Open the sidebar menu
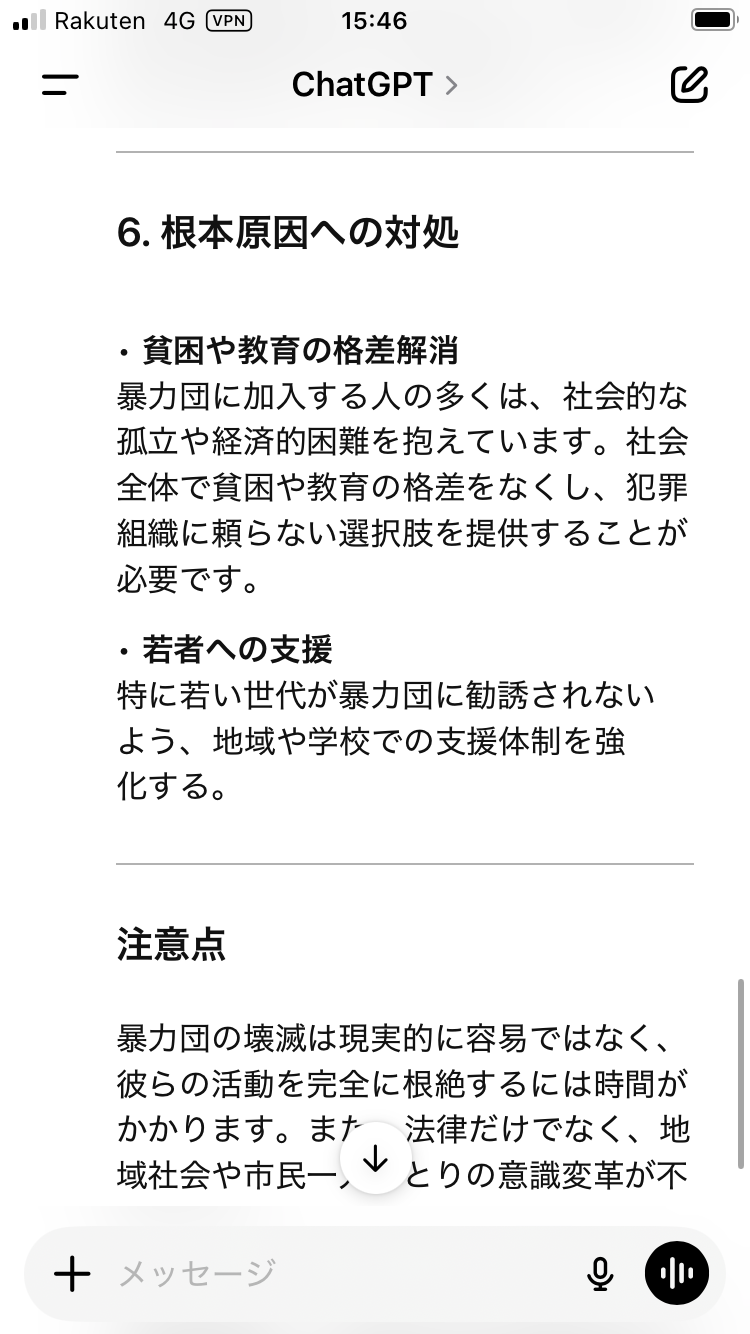Image resolution: width=750 pixels, height=1334 pixels. 60,85
